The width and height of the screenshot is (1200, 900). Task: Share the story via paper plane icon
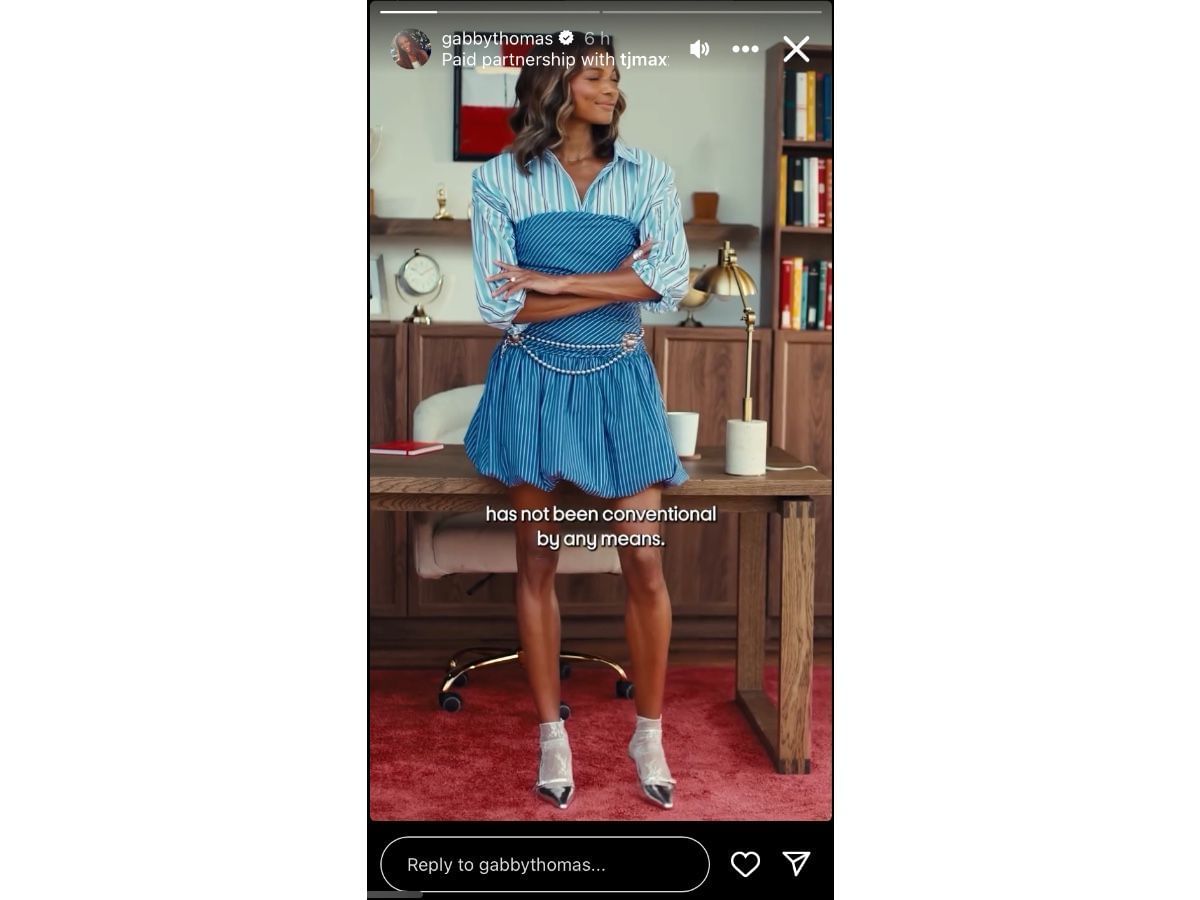[x=796, y=864]
